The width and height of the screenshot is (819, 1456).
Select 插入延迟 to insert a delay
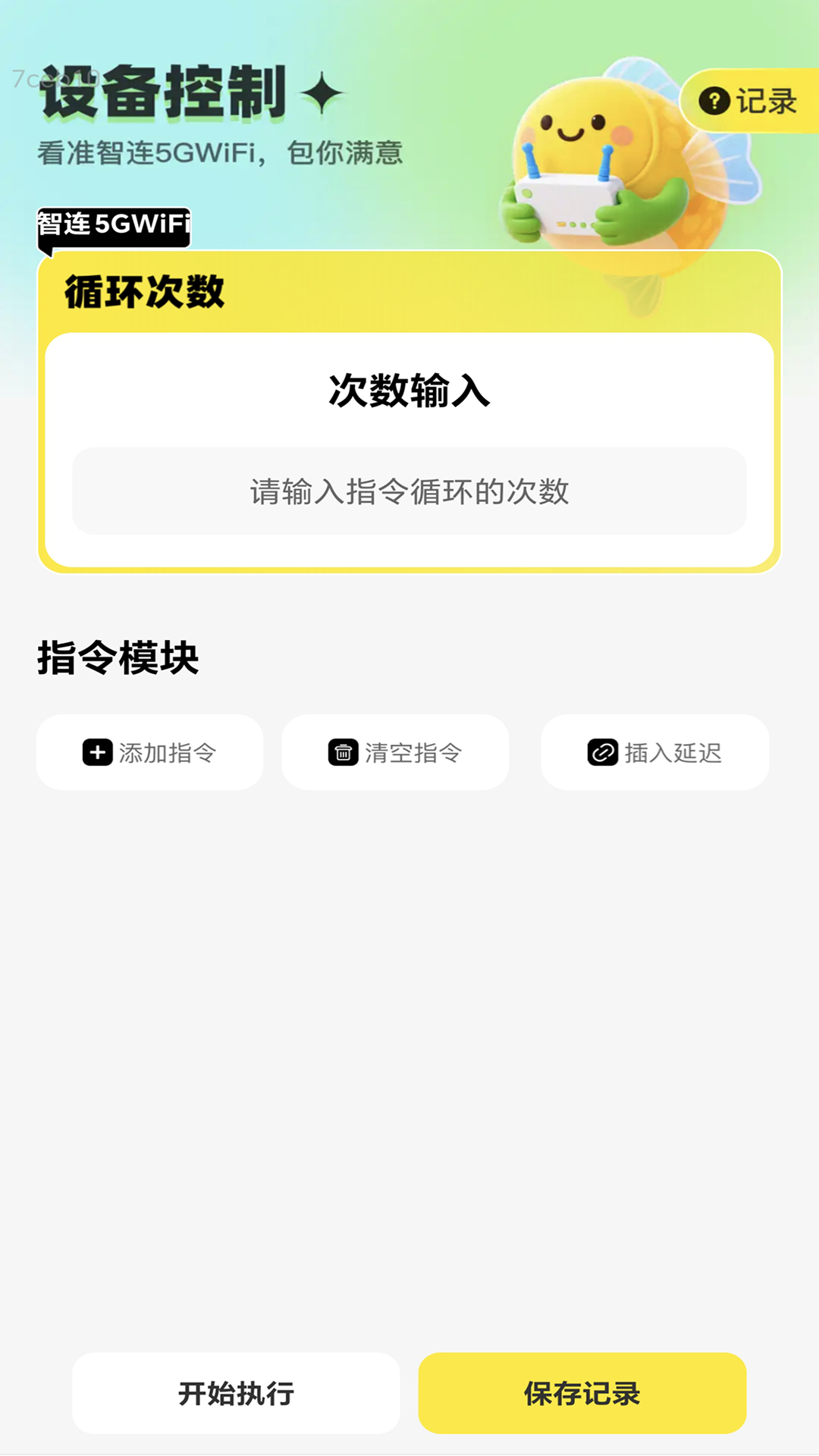654,752
